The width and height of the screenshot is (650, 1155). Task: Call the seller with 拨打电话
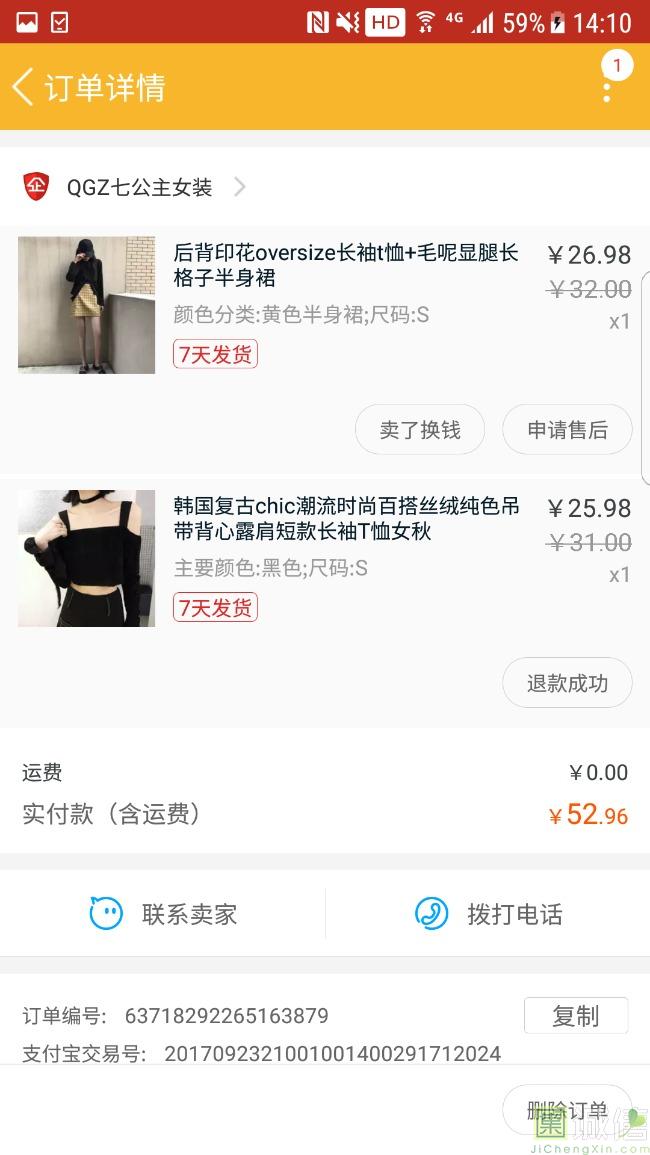point(488,914)
